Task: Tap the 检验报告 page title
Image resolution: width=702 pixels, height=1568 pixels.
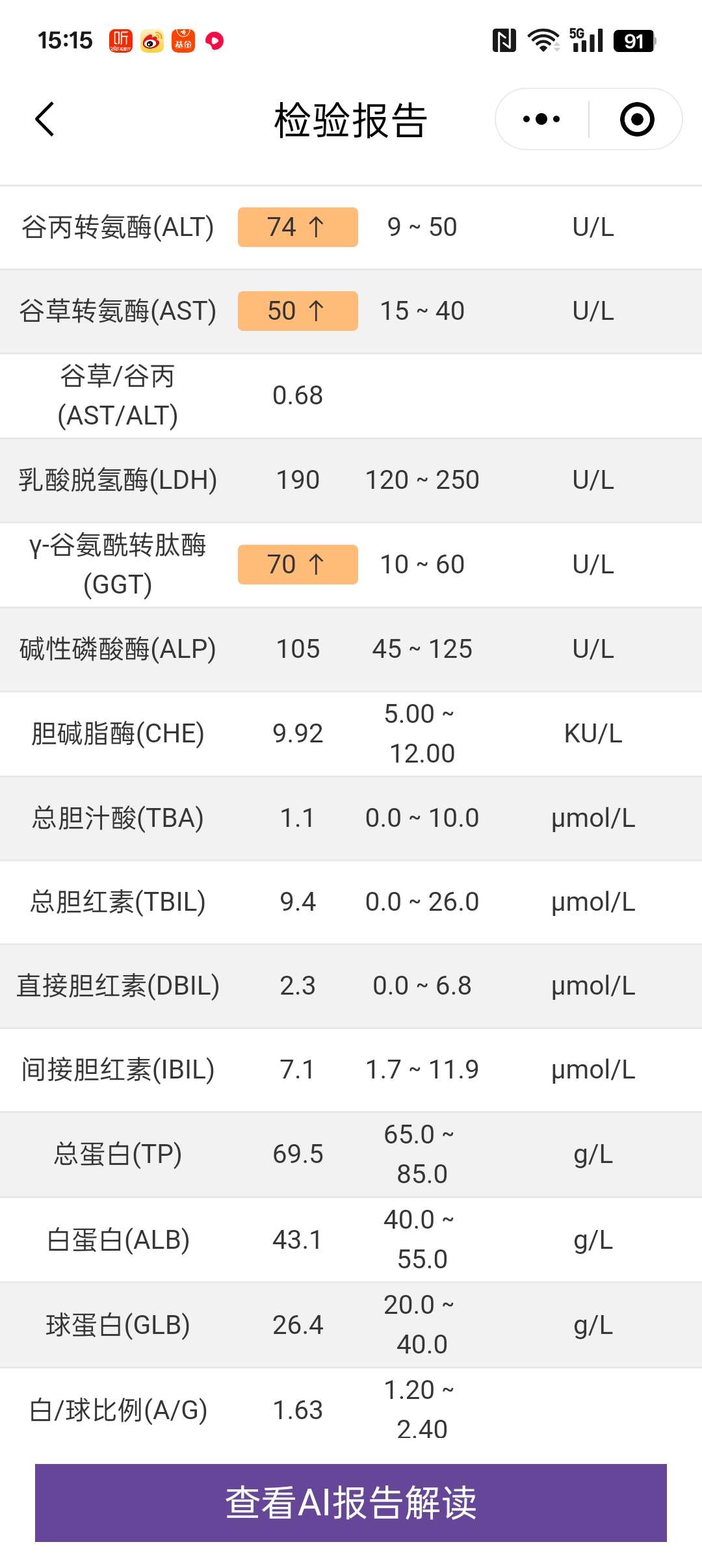Action: coord(350,120)
